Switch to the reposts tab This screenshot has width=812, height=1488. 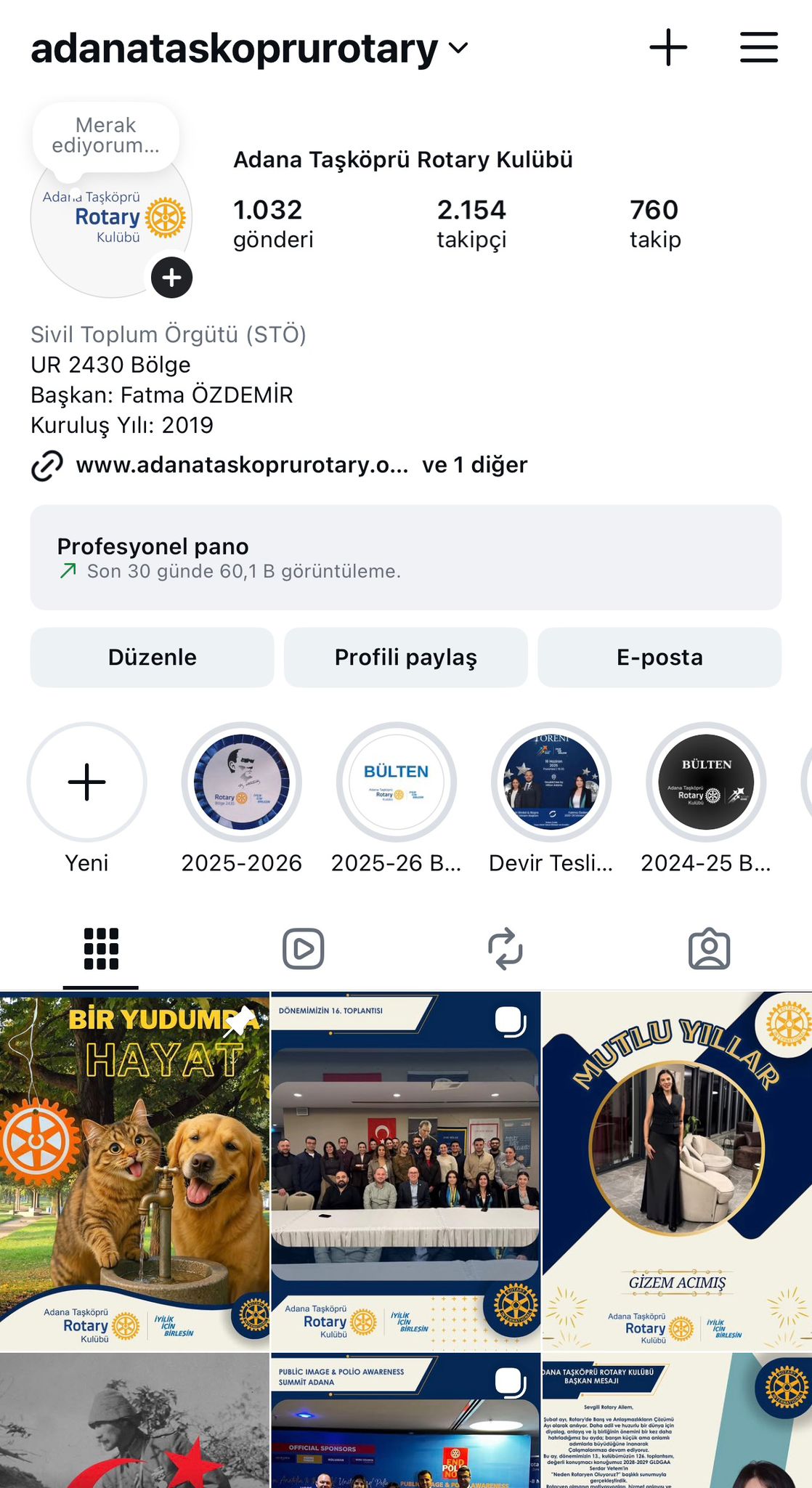pos(506,949)
